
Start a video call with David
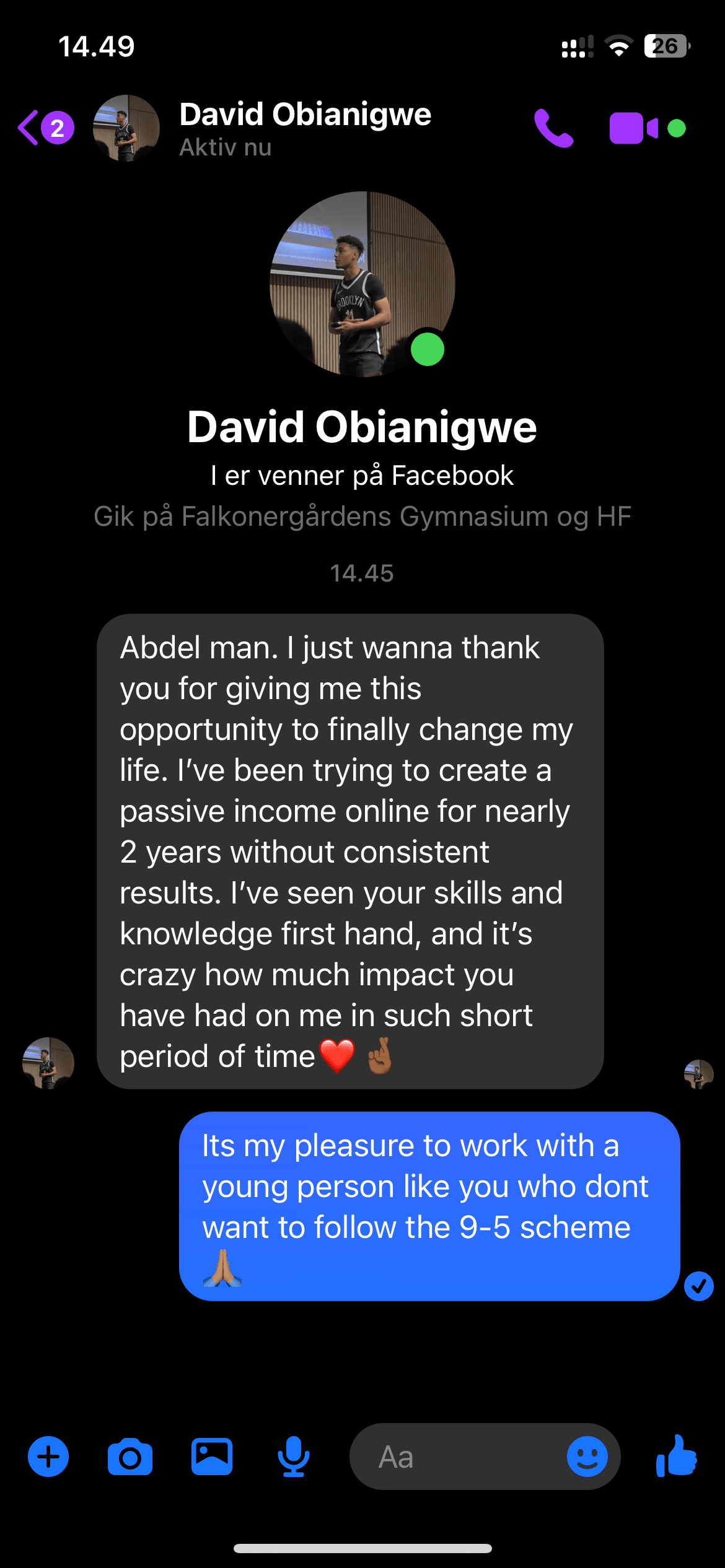(633, 128)
